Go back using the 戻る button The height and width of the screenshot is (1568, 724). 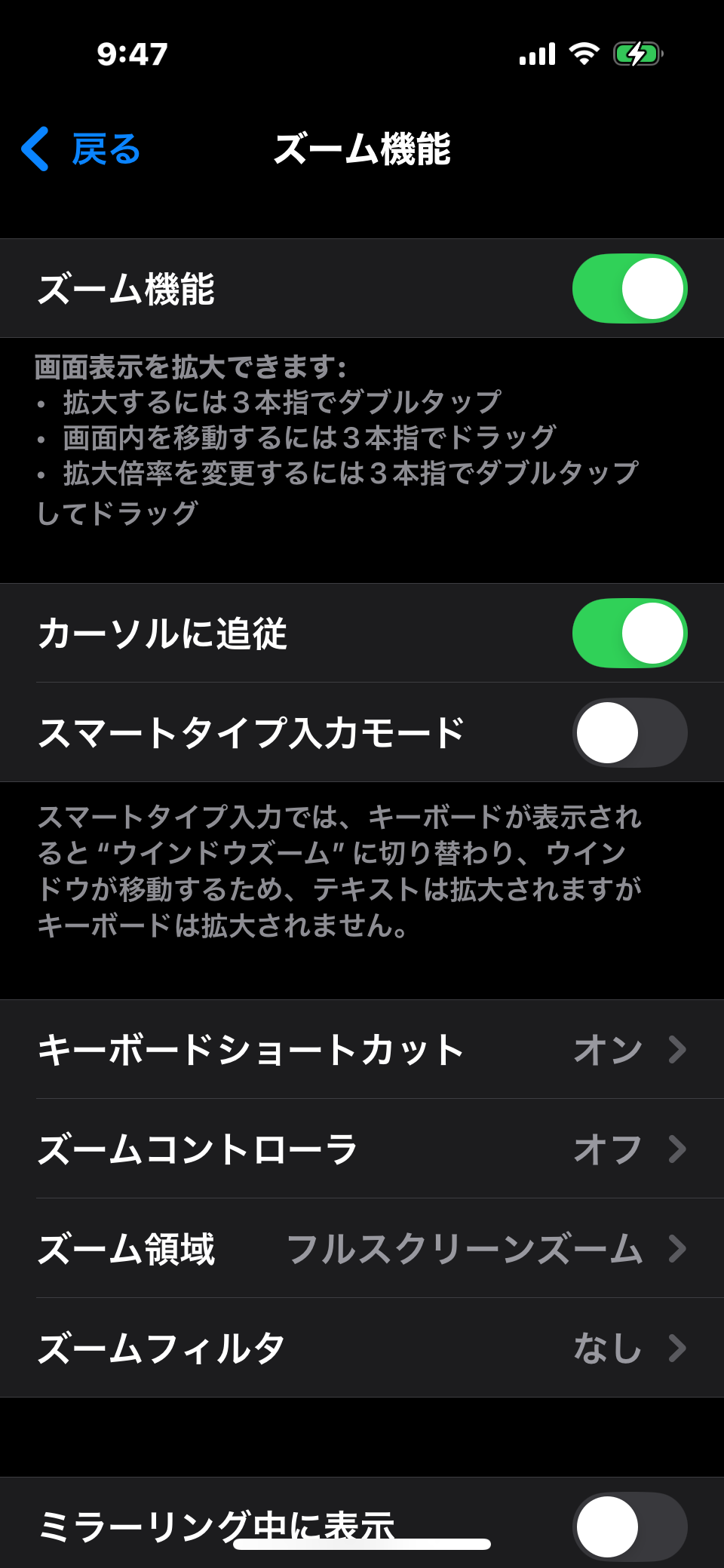tap(81, 149)
